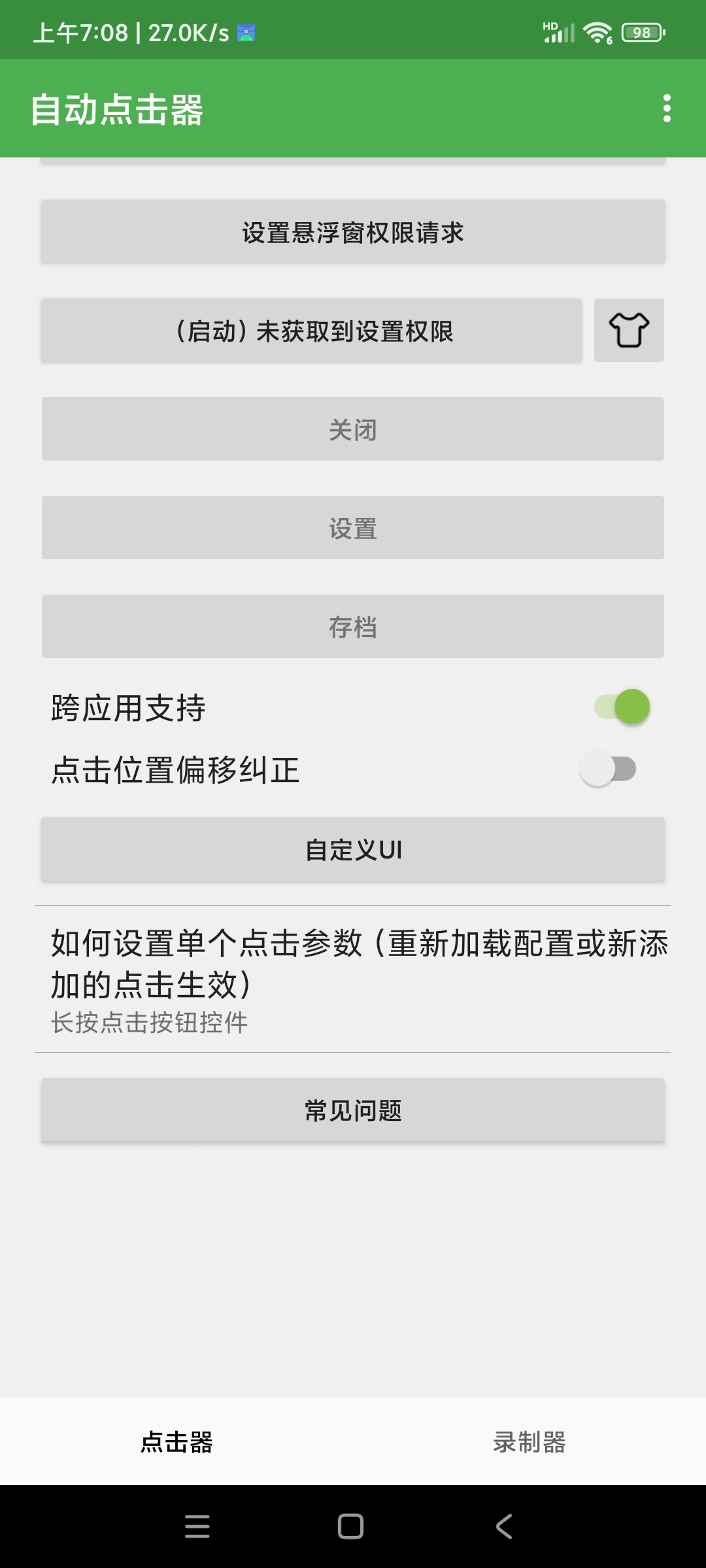
Task: Open 如何设置单个点击参数 help row
Action: click(x=353, y=979)
